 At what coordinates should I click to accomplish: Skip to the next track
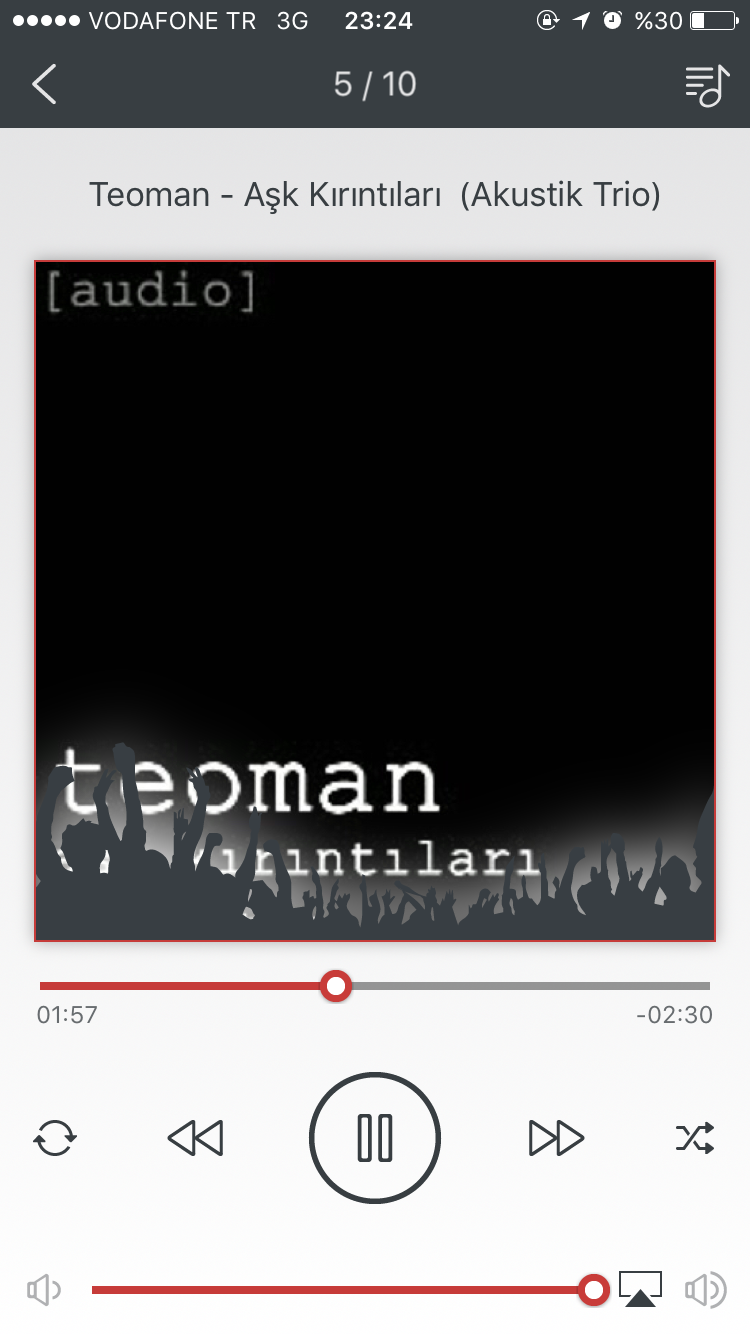point(555,1138)
